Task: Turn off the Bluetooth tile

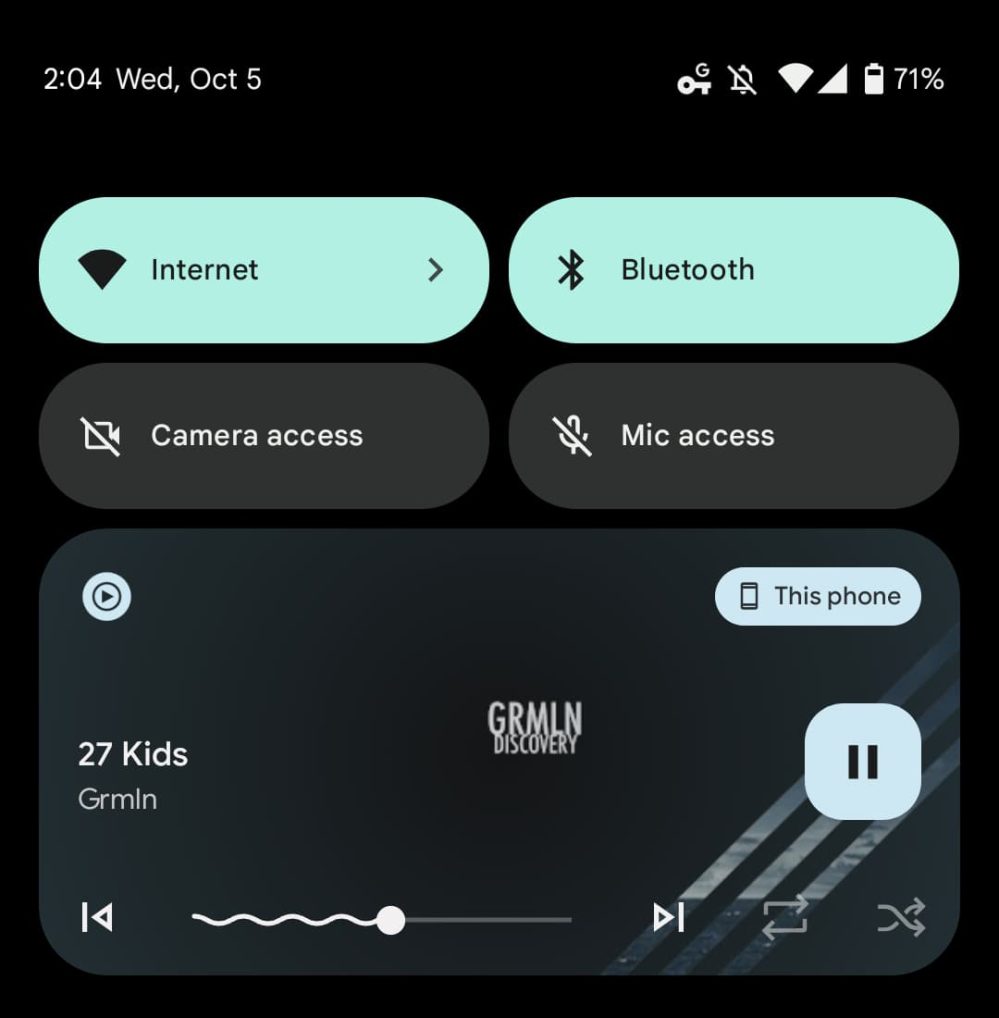Action: click(733, 270)
